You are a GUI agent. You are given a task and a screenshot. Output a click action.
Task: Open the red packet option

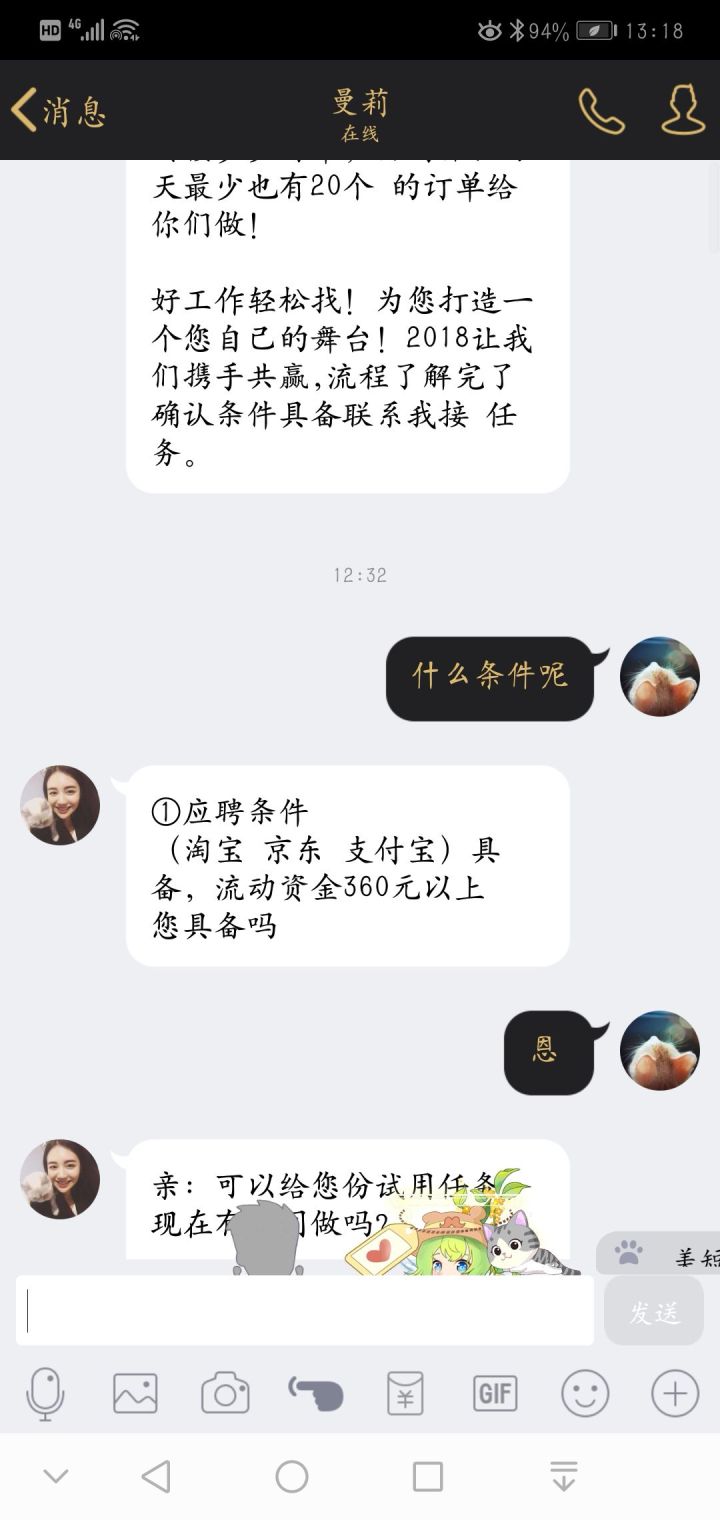(405, 1393)
